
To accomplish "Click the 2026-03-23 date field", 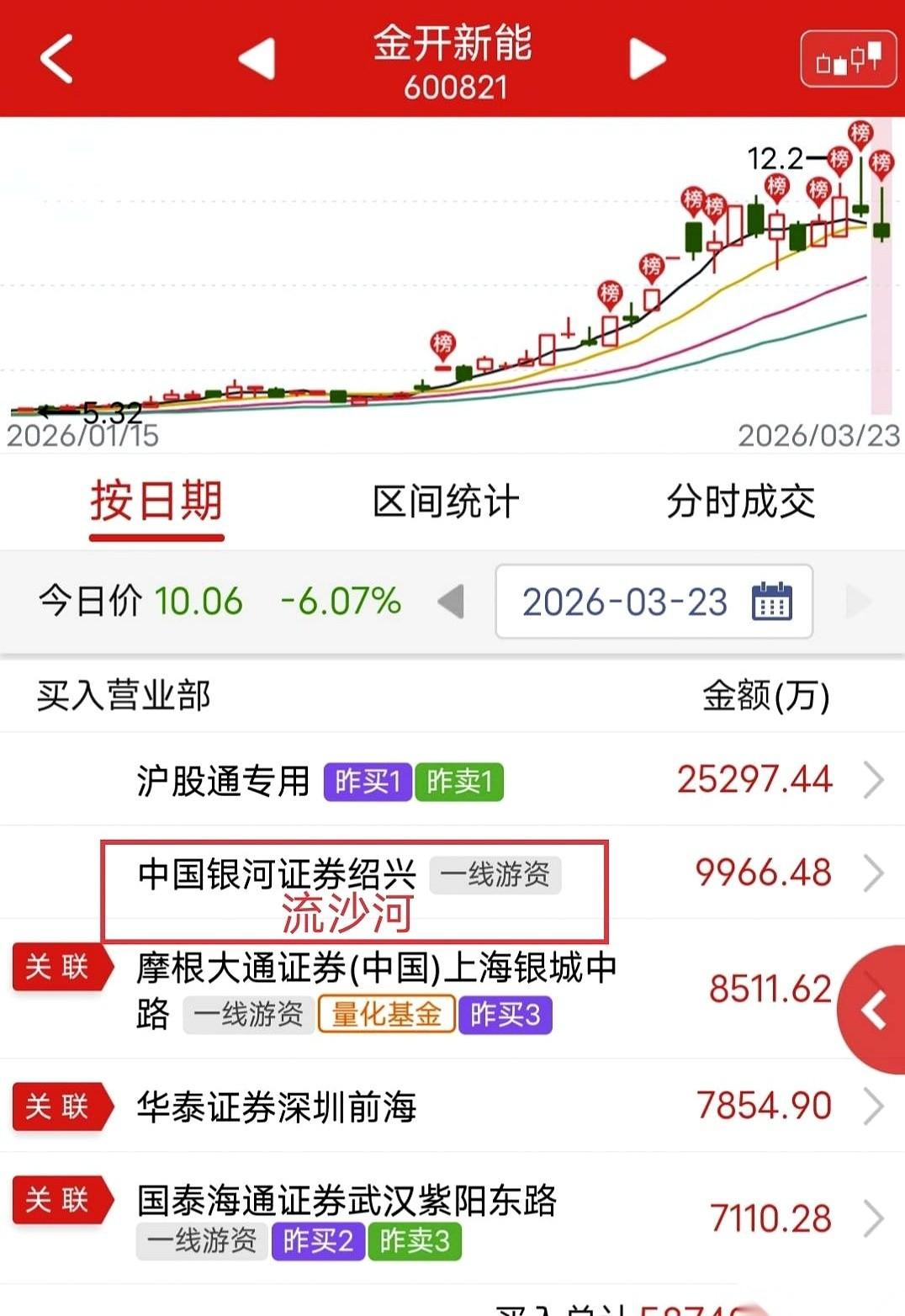I will (x=624, y=602).
